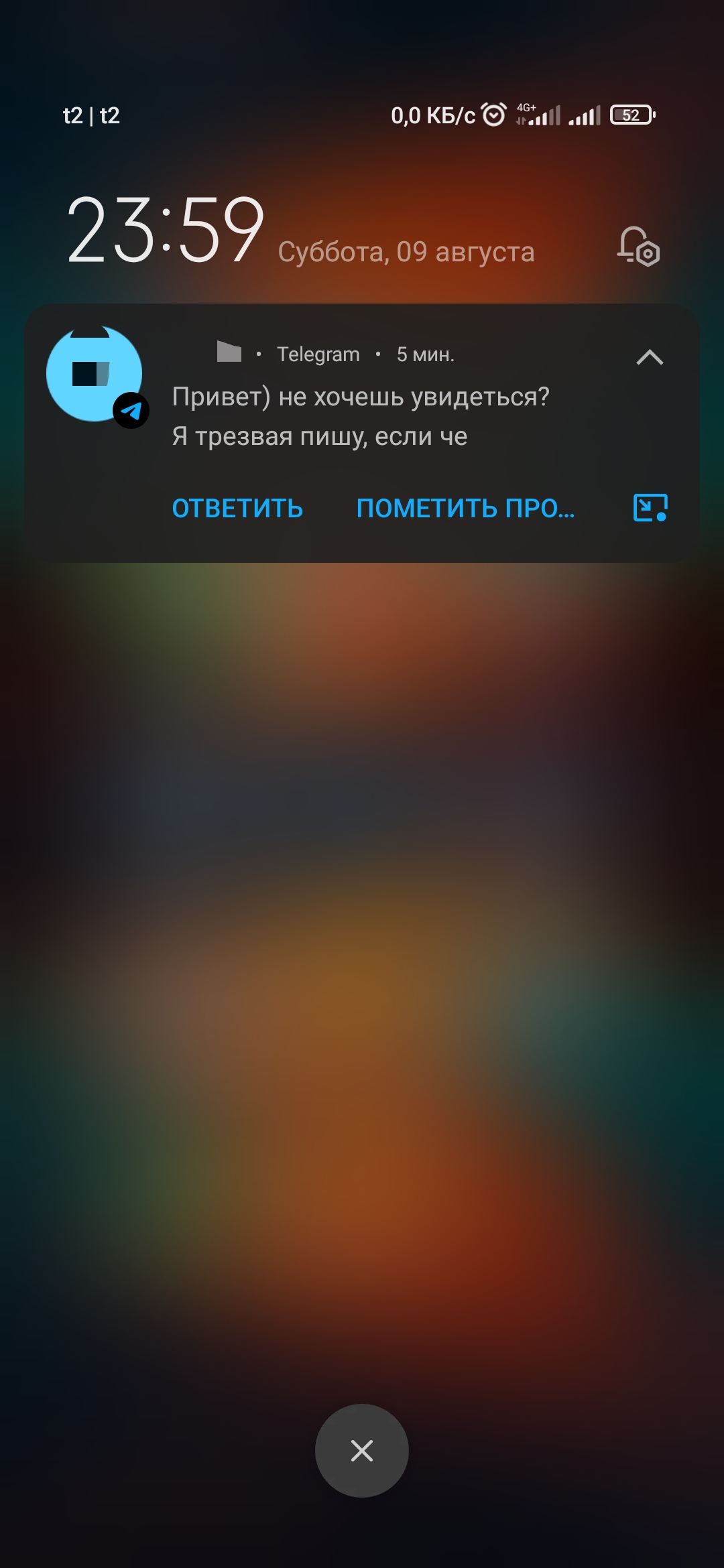Clear all notifications with the X button

(x=362, y=1451)
